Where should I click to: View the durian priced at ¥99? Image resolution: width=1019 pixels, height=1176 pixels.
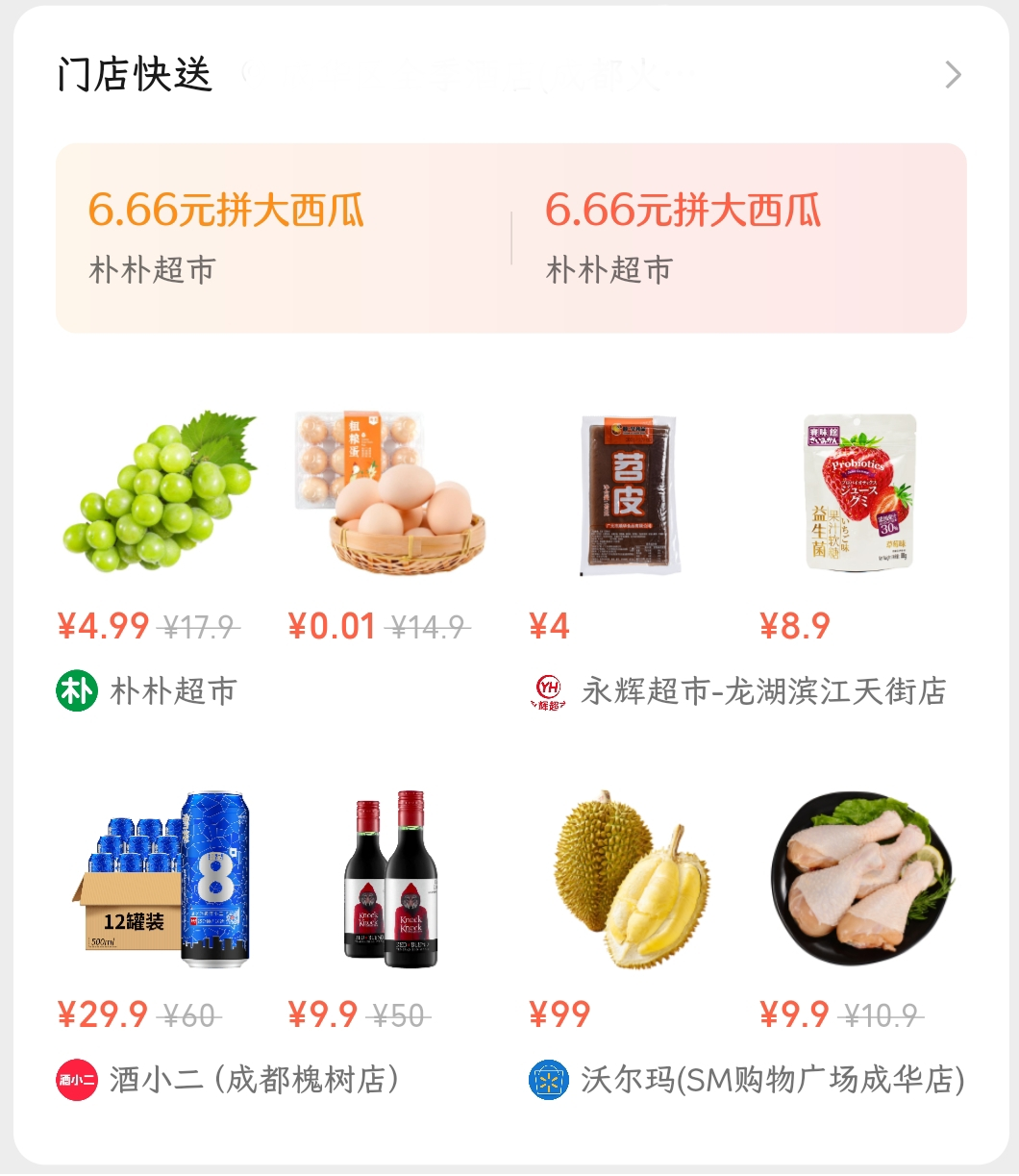point(630,880)
